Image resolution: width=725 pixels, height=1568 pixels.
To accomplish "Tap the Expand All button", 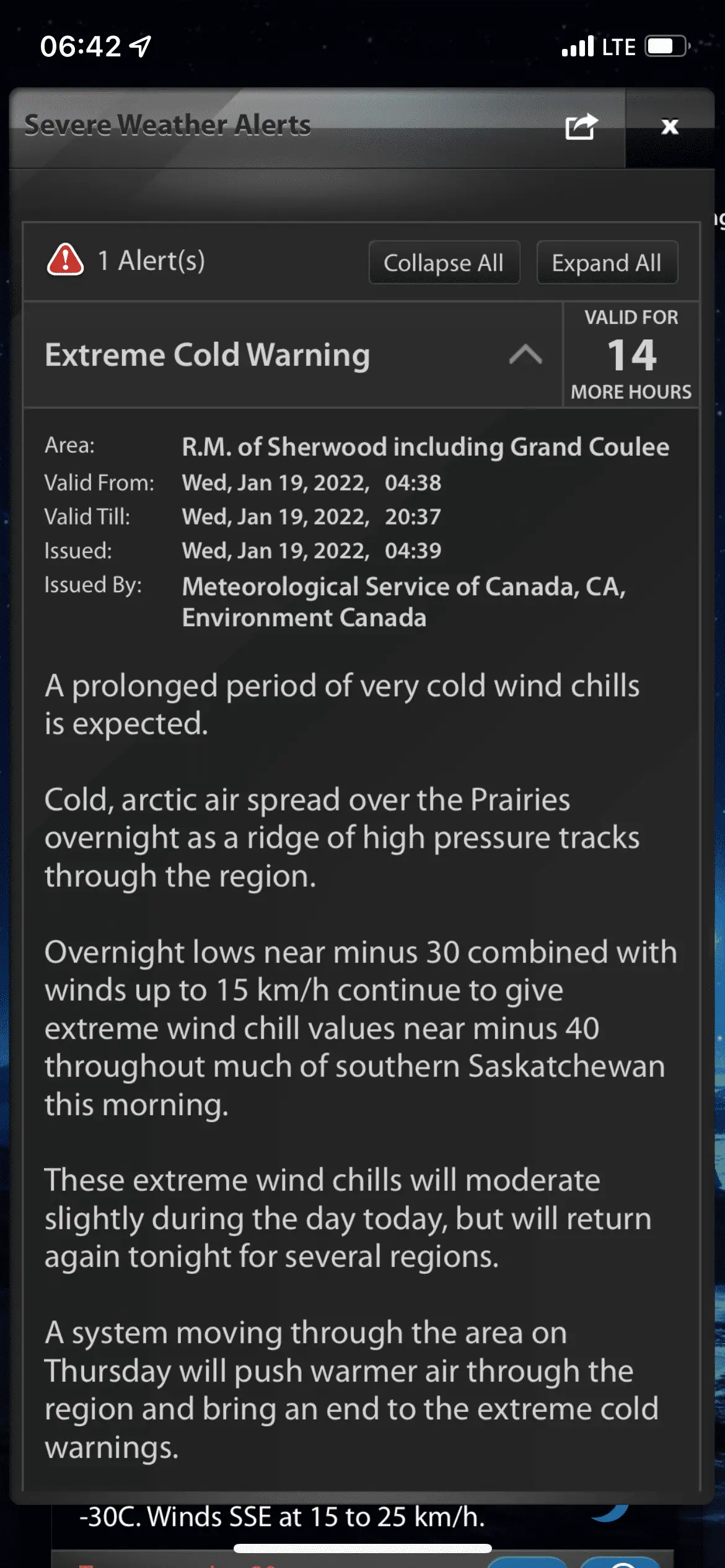I will point(607,263).
